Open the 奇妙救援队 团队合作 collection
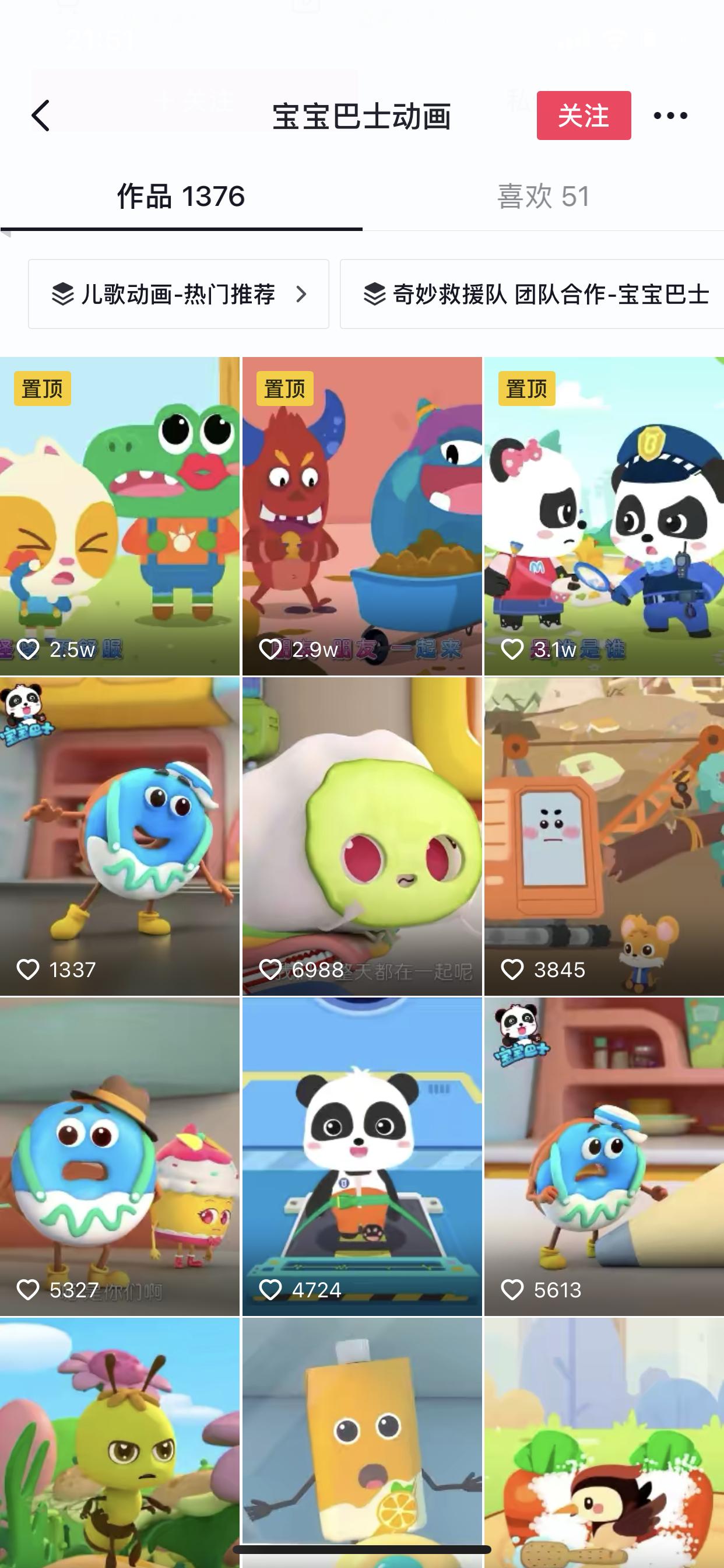The width and height of the screenshot is (724, 1568). (x=532, y=294)
